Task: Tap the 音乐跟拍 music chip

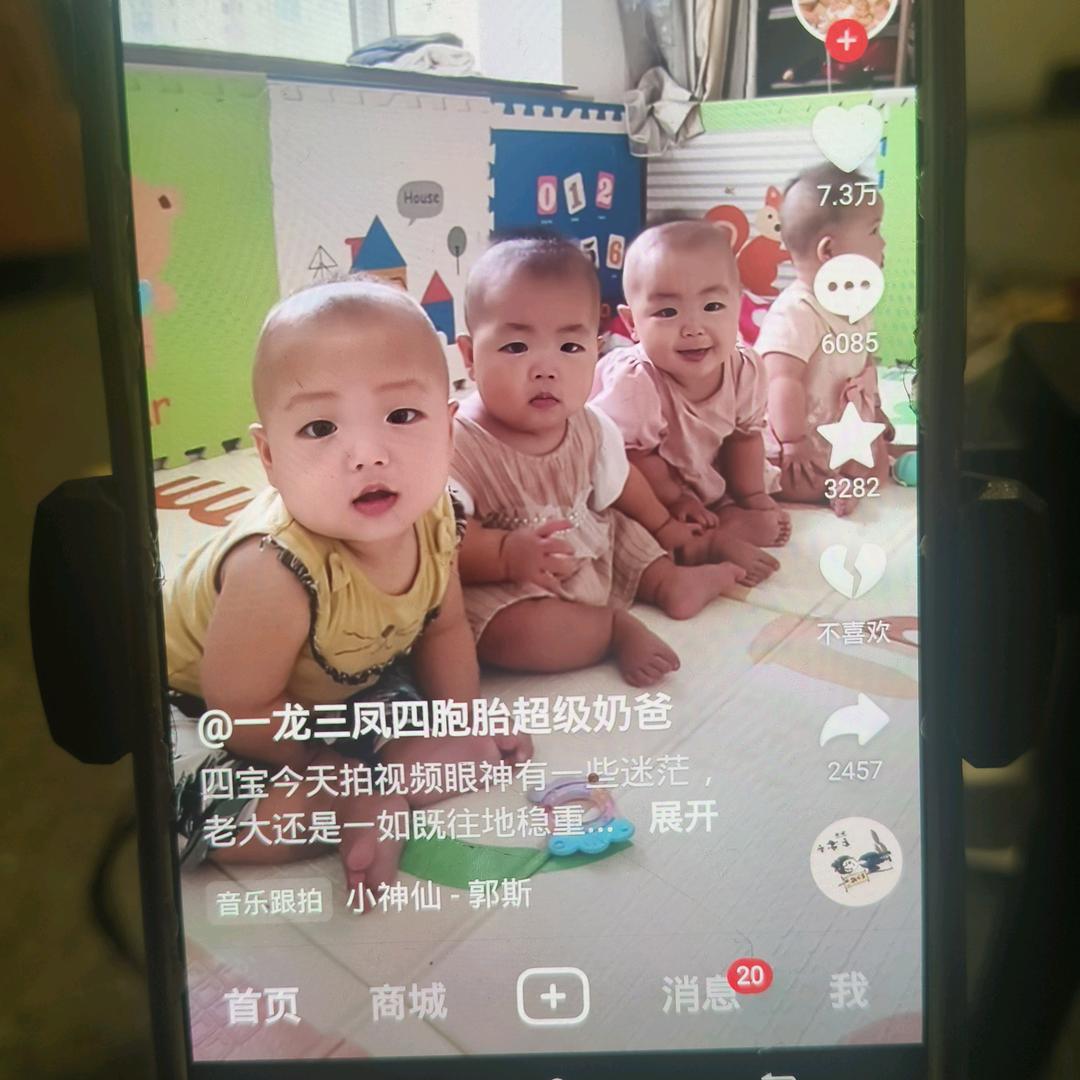Action: (270, 901)
